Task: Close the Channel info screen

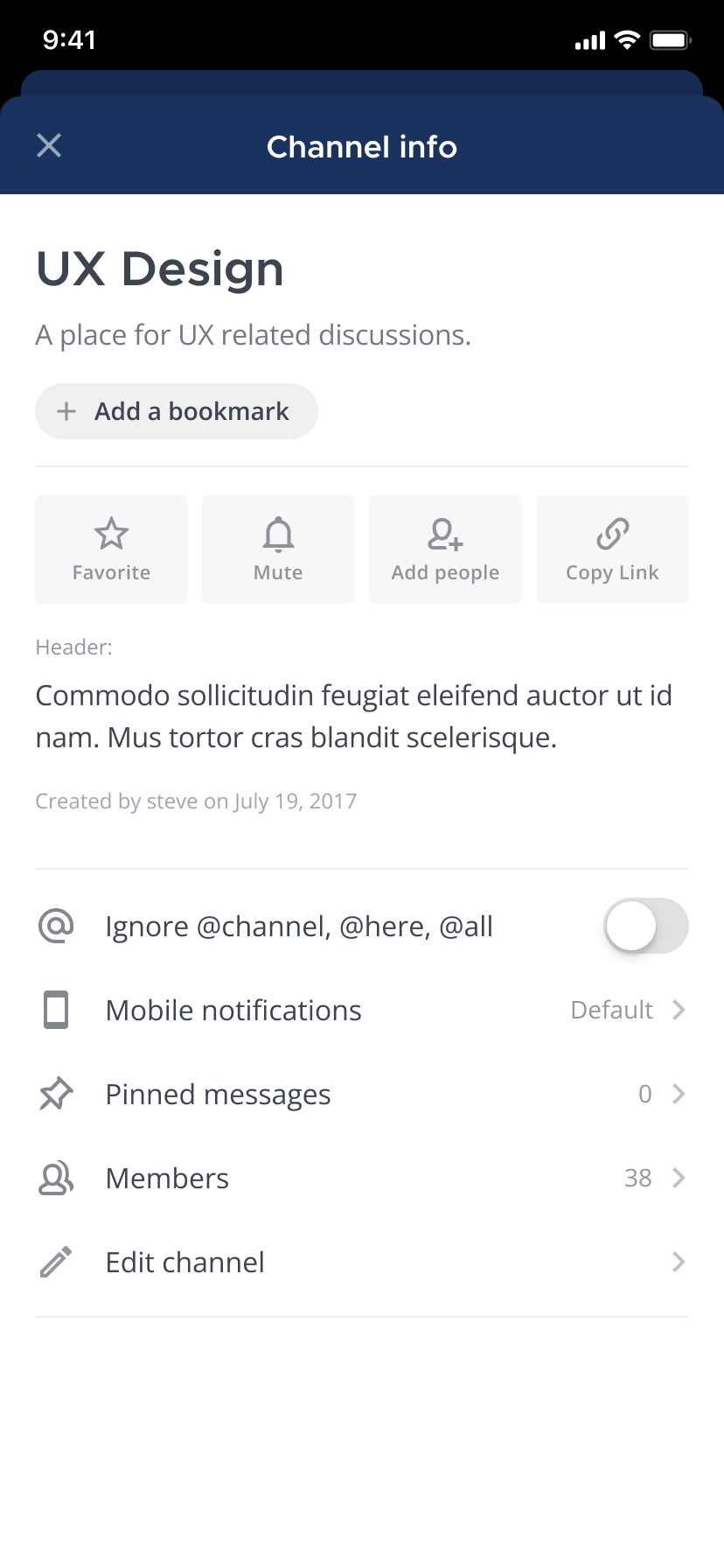Action: click(x=49, y=145)
